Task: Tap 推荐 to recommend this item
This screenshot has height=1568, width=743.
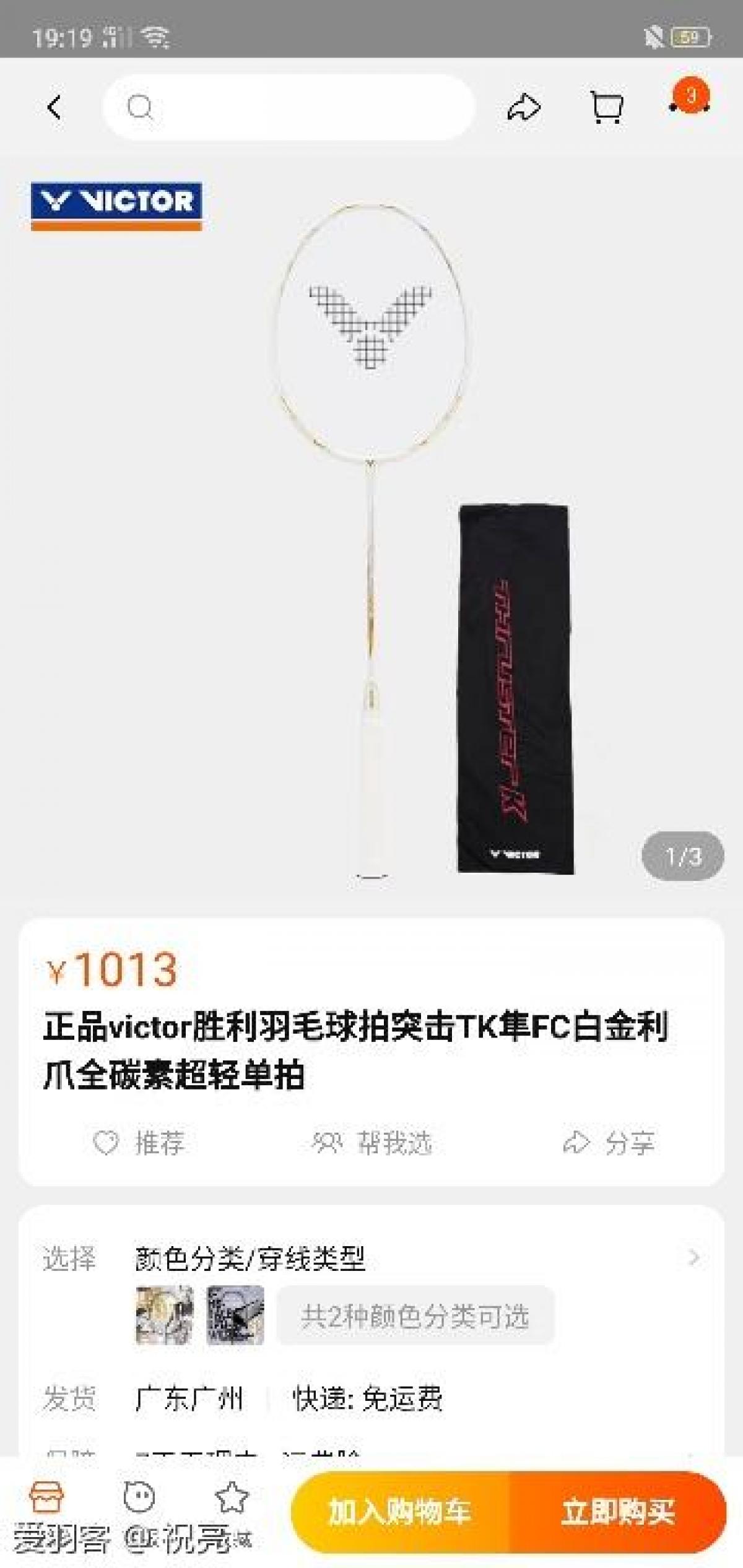Action: click(139, 1142)
